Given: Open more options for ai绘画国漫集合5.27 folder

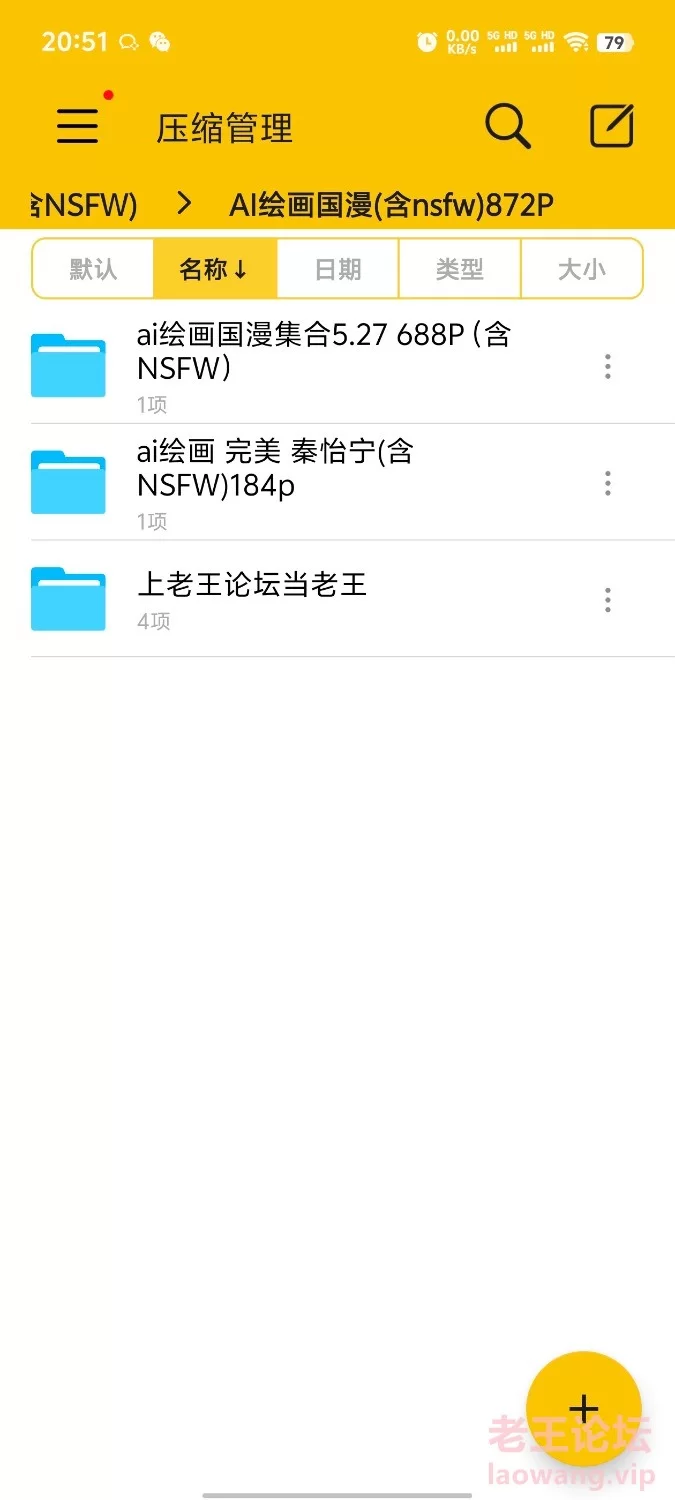Looking at the screenshot, I should 608,367.
